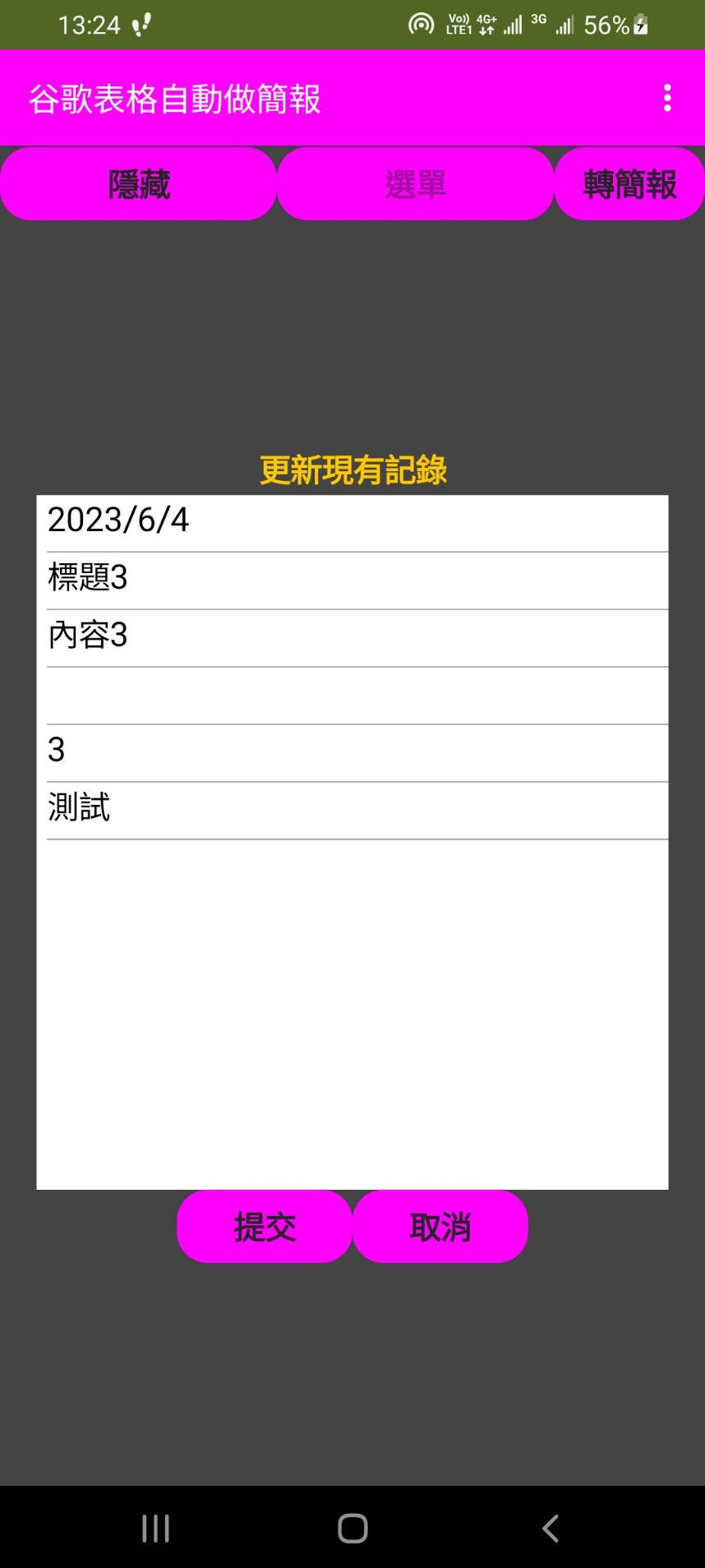The image size is (705, 1568).
Task: Select the 標題3 title field
Action: pyautogui.click(x=357, y=579)
